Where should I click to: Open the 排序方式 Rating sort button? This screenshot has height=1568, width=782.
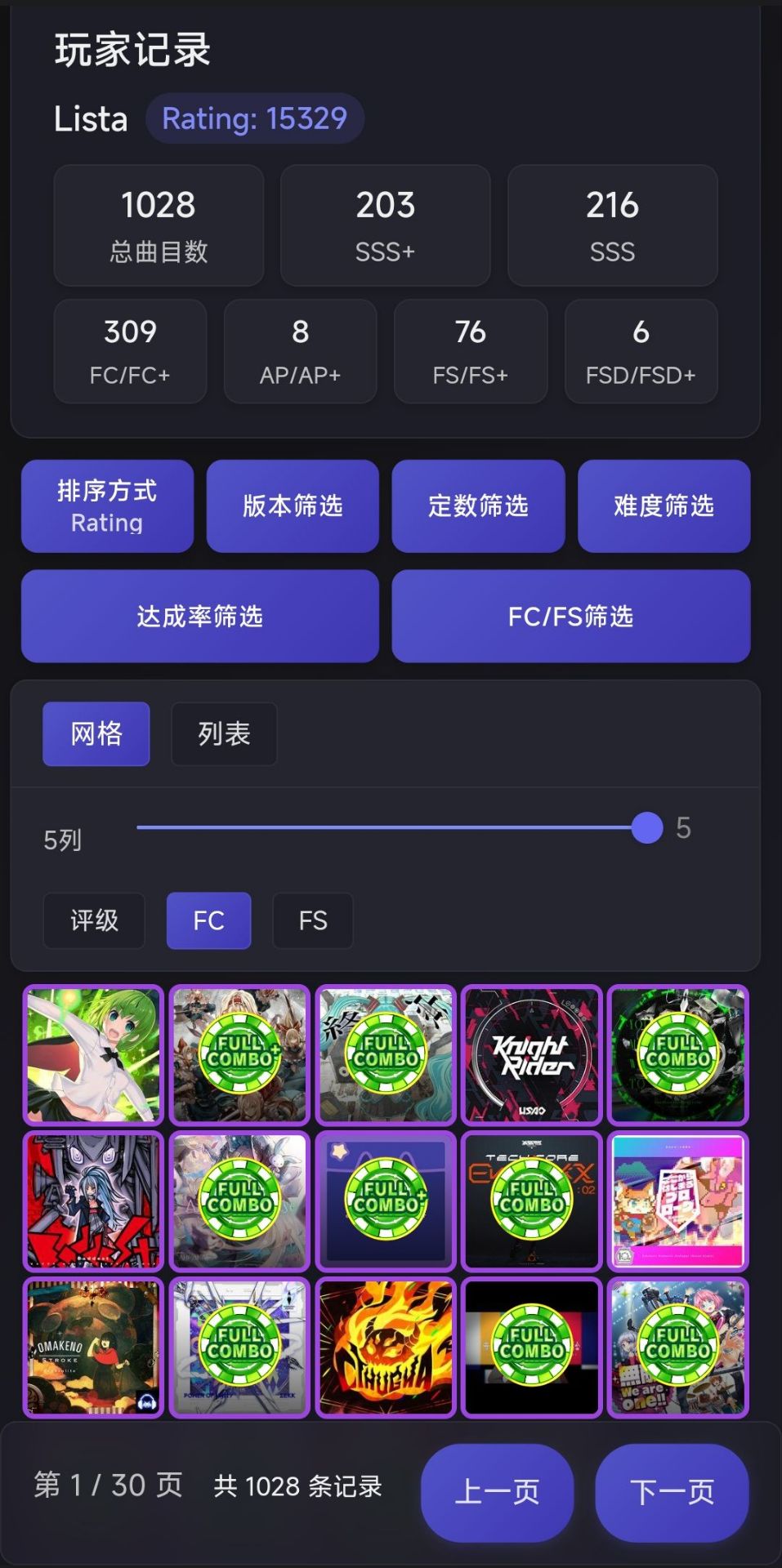coord(107,506)
